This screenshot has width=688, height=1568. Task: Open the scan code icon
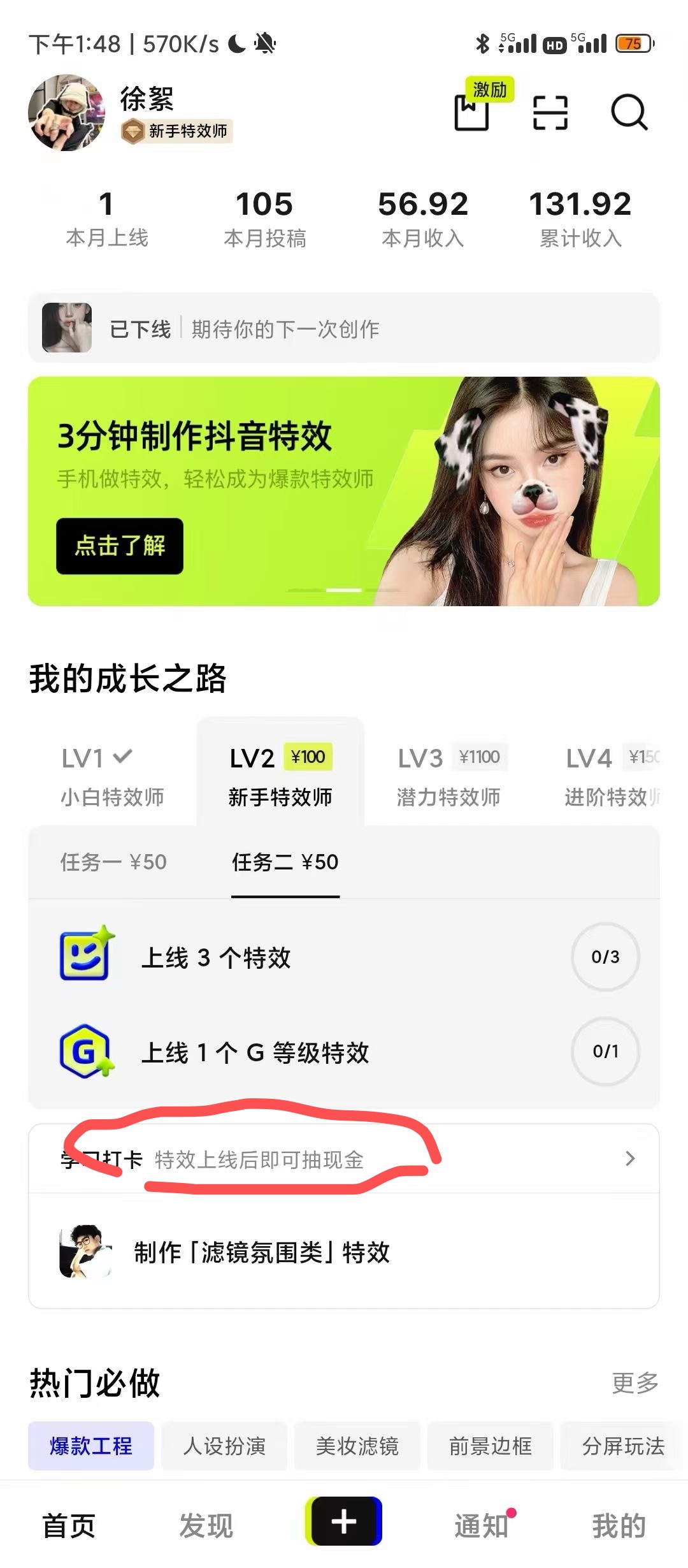point(550,113)
